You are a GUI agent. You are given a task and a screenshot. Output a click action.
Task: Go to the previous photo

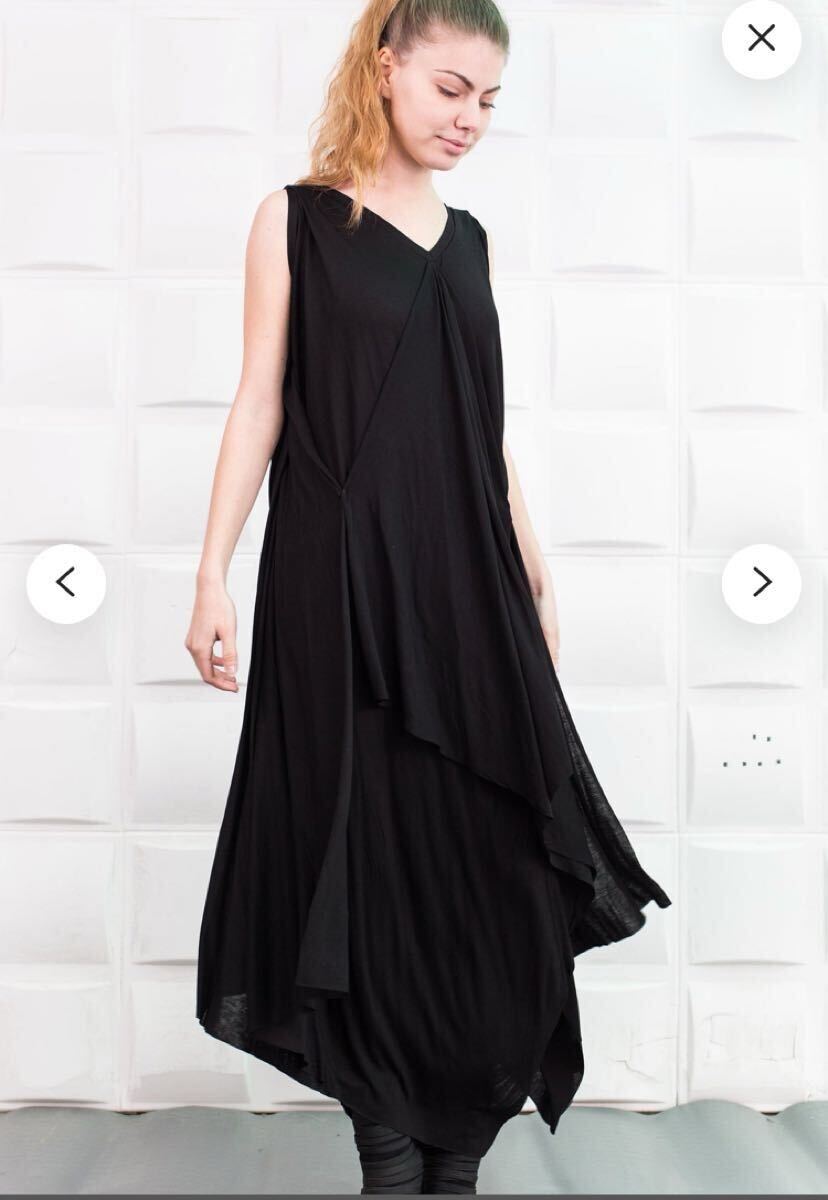(66, 583)
